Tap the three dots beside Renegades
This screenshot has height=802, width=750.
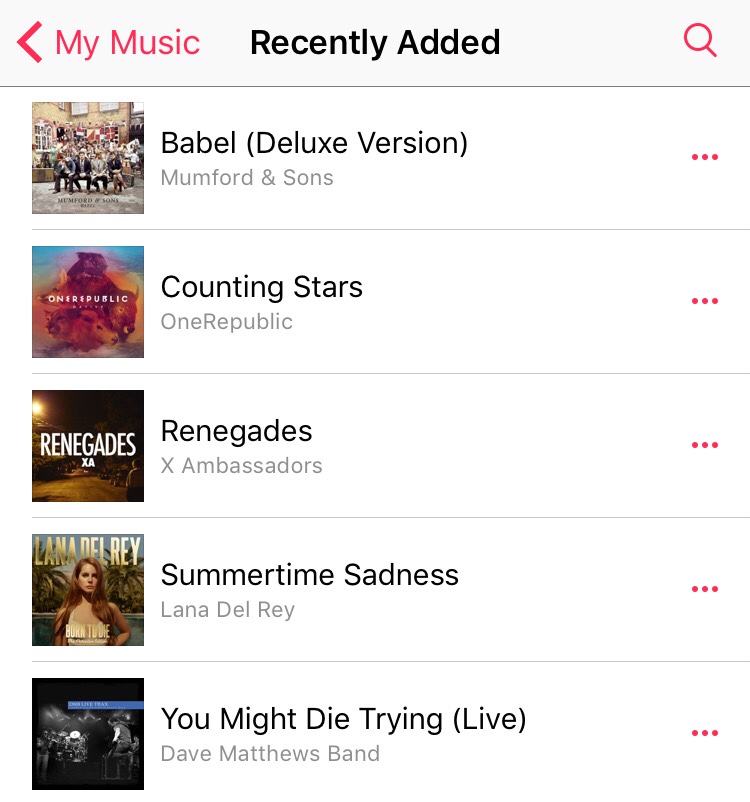705,446
